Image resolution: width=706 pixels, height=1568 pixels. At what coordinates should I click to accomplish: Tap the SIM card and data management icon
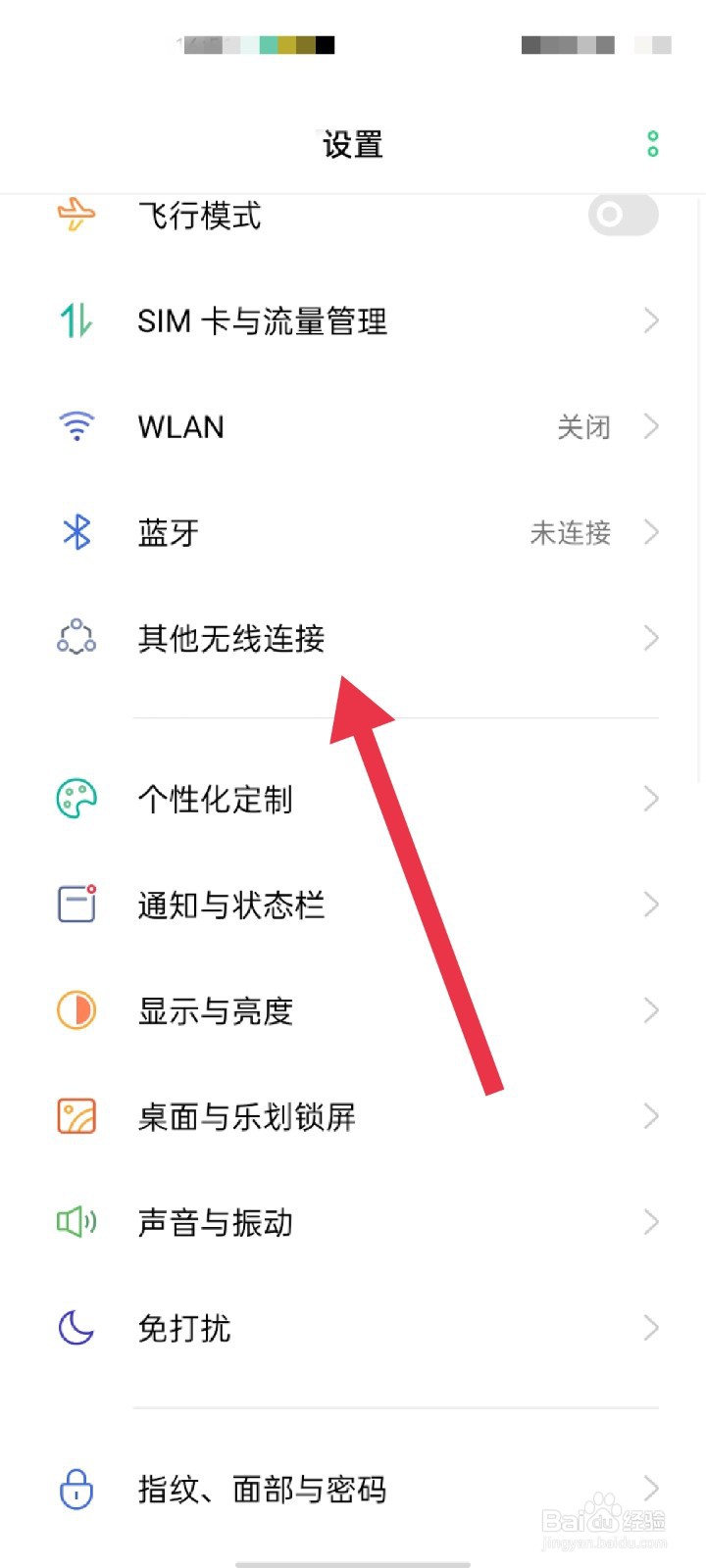point(76,320)
